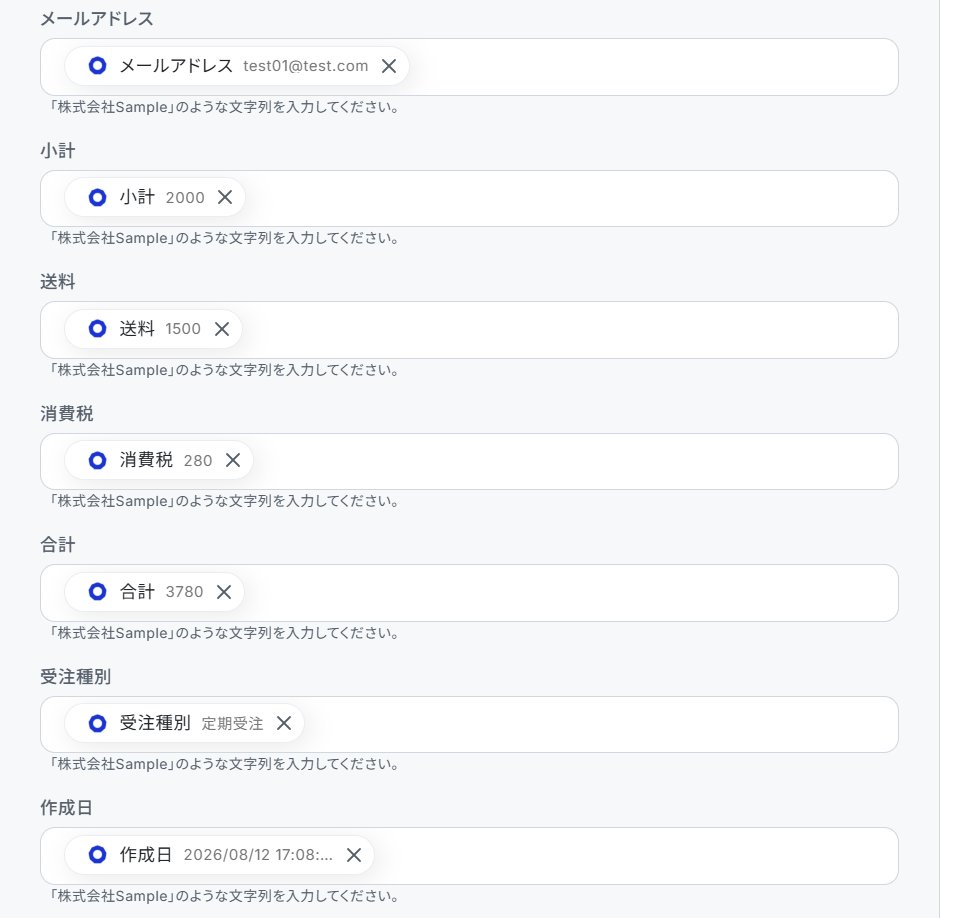Focus the 消費税 input field
This screenshot has width=964, height=918.
tap(469, 462)
